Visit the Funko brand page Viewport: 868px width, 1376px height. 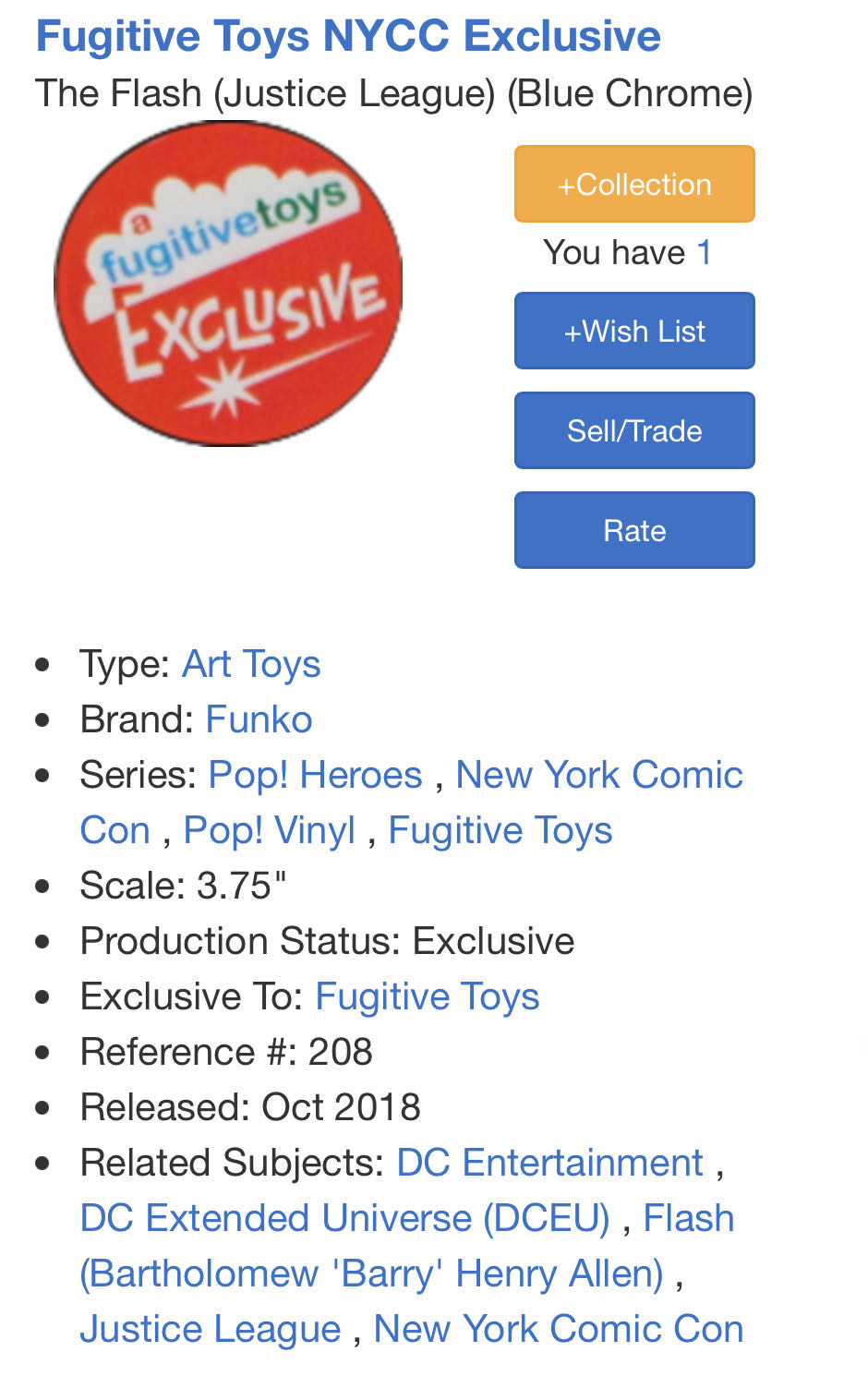point(259,718)
